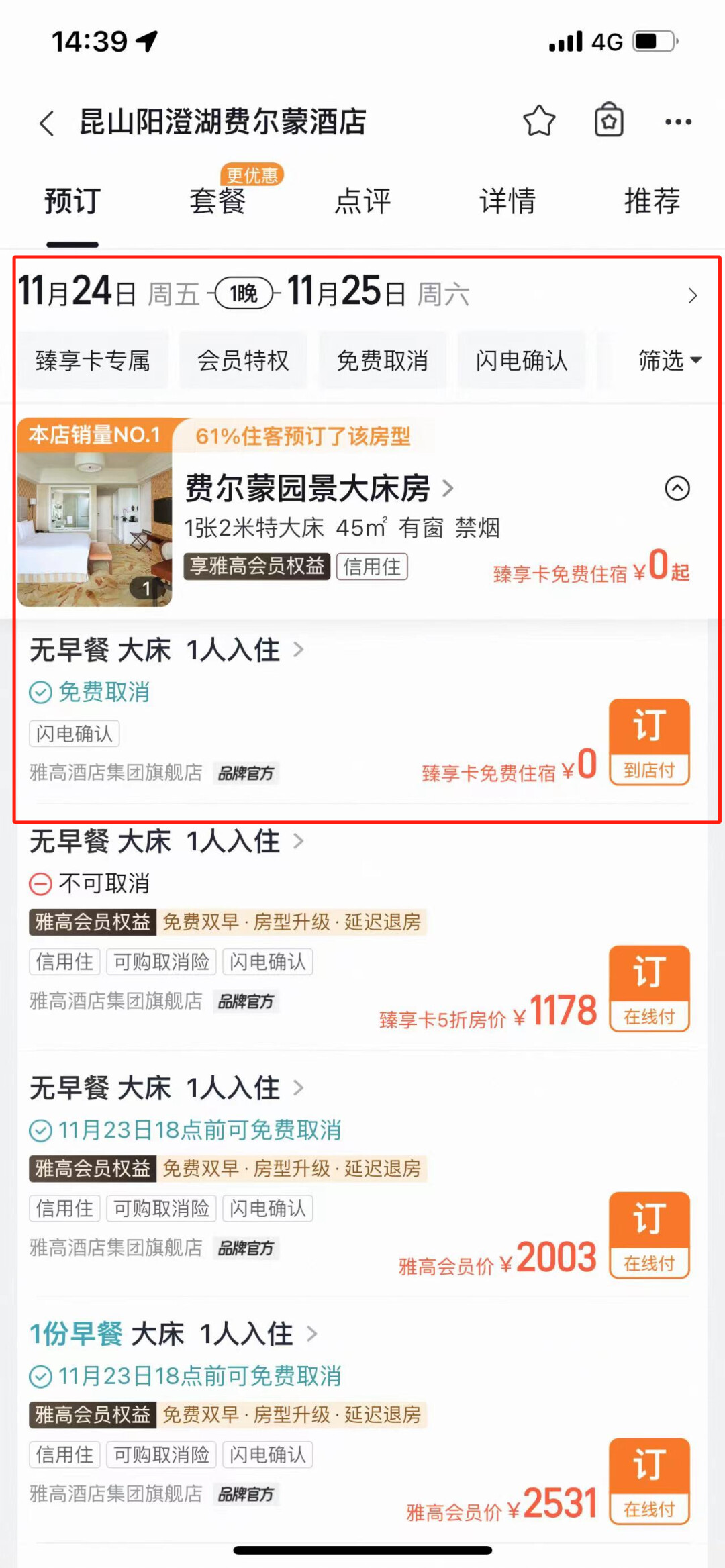This screenshot has height=1568, width=725.
Task: Select the 会员特权 filter chip
Action: [243, 361]
